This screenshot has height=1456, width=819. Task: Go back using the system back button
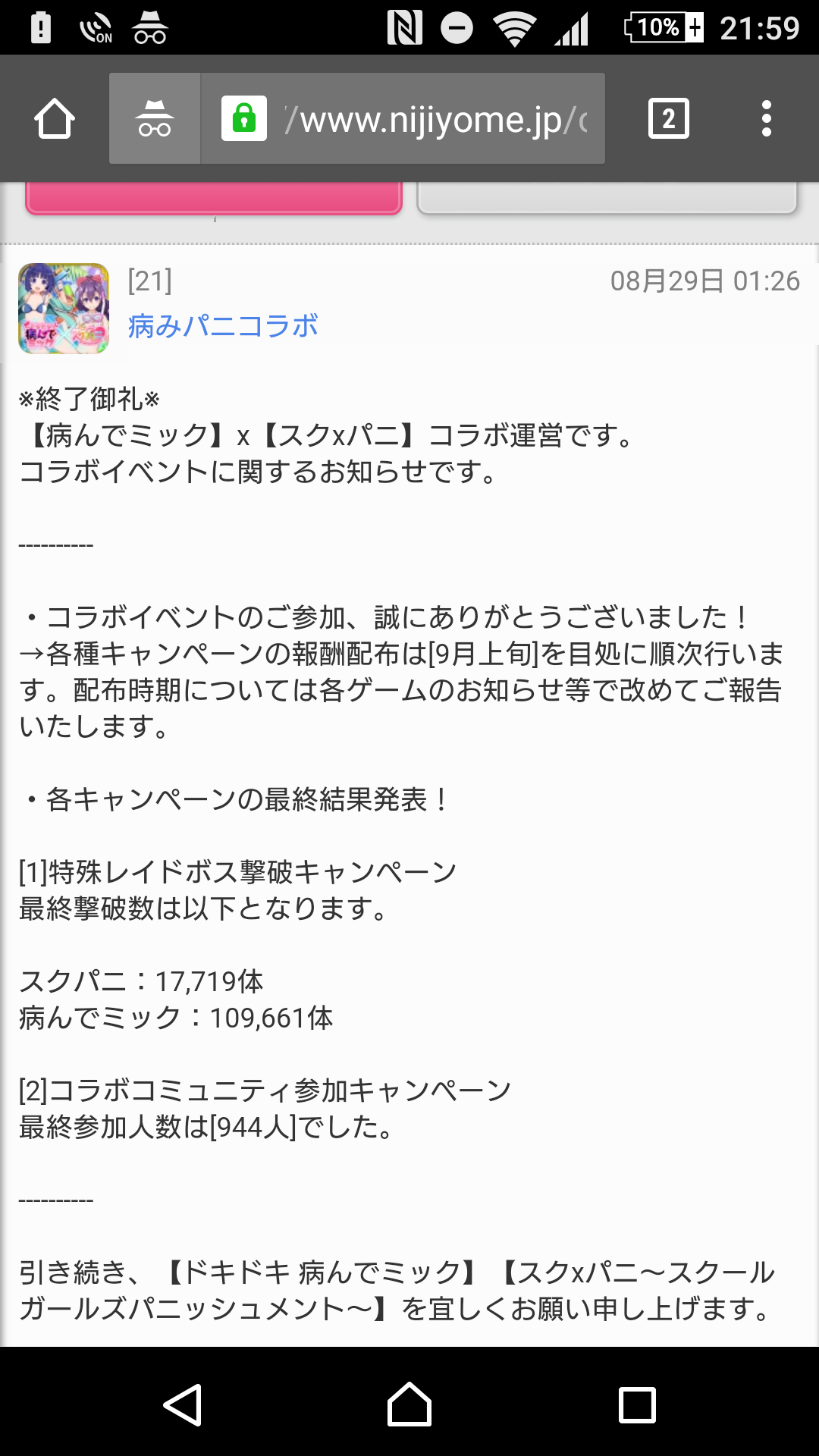[182, 1404]
